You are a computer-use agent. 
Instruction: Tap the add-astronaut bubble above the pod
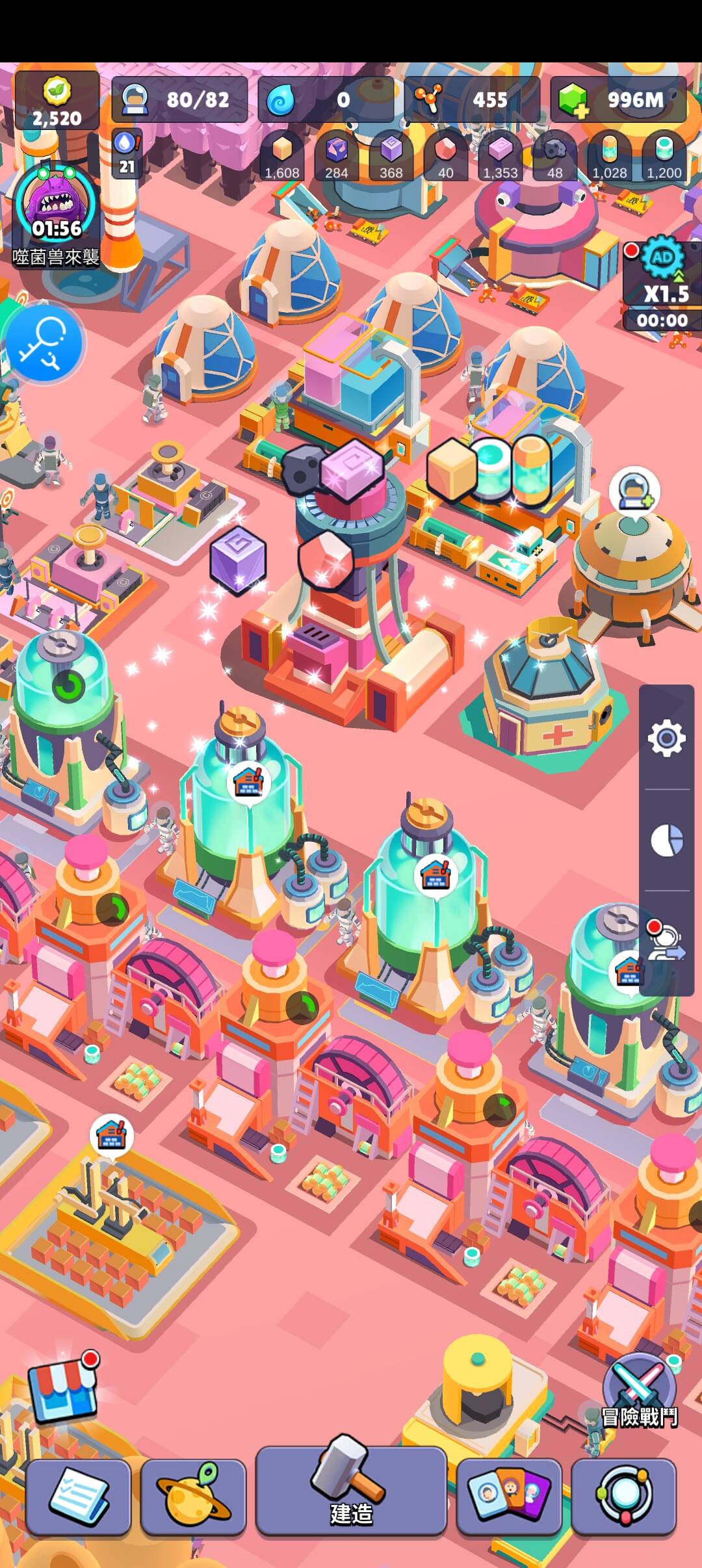coord(634,491)
